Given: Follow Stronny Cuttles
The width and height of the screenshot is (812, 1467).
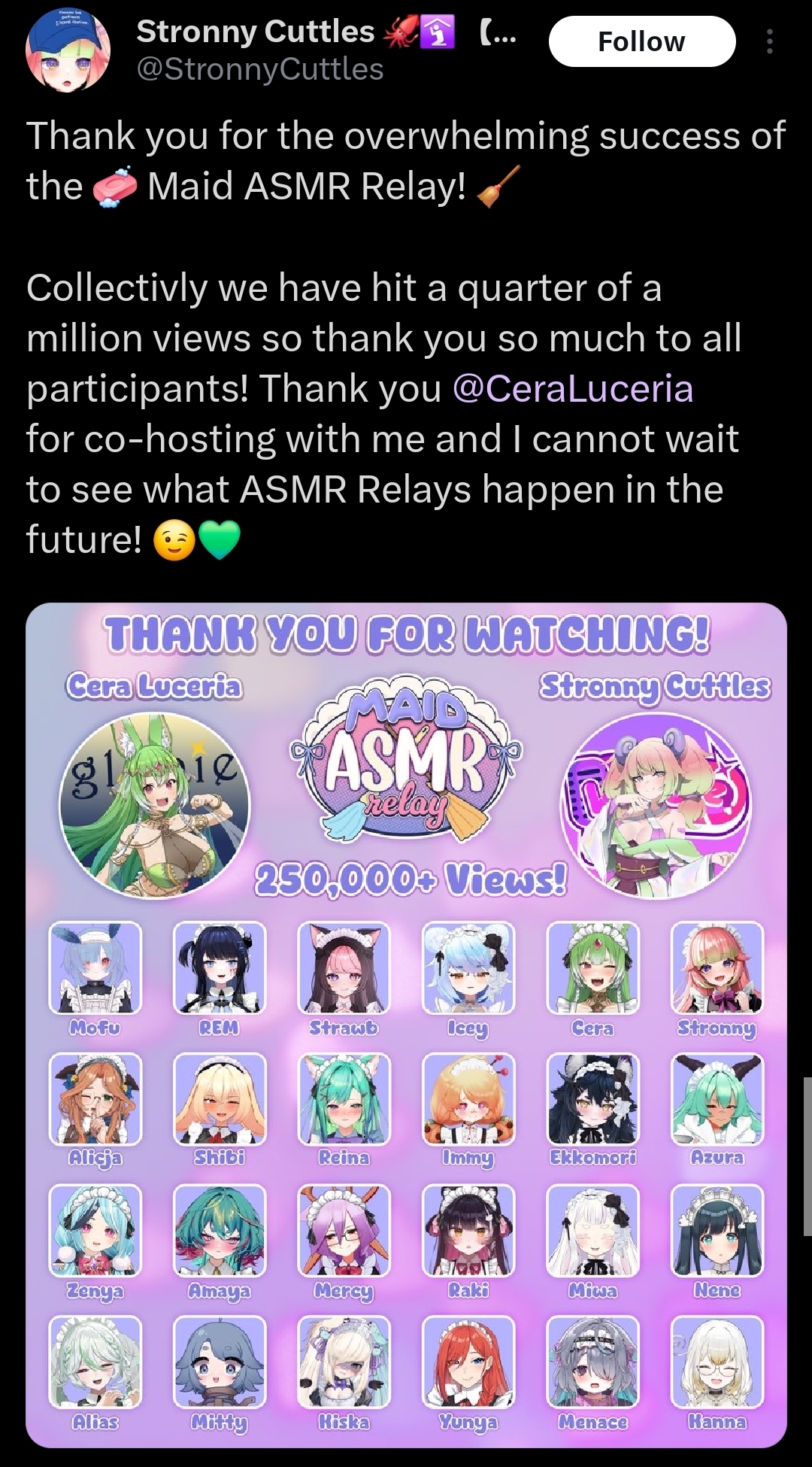Looking at the screenshot, I should (641, 41).
